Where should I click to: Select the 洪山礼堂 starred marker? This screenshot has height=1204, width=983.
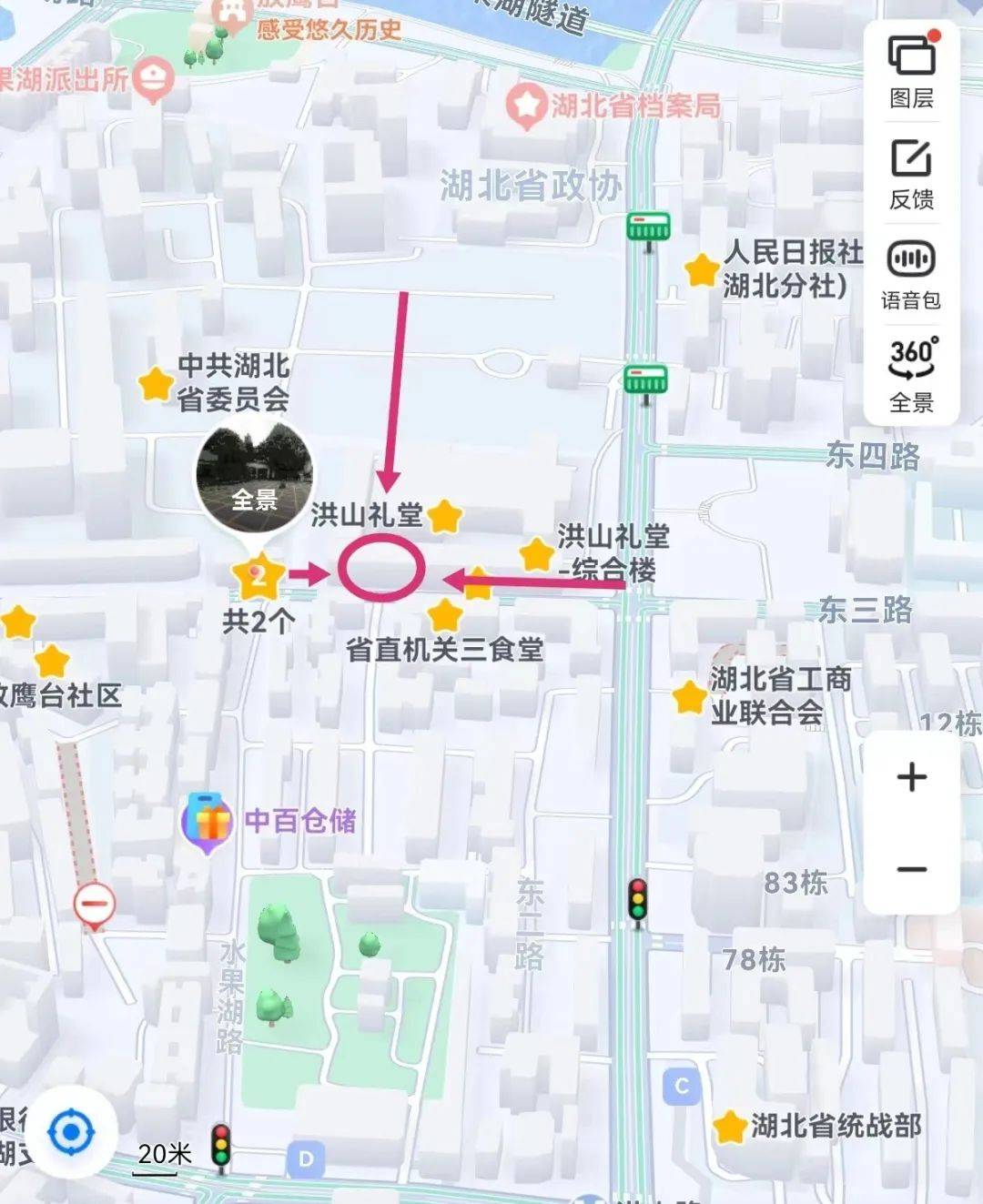[444, 517]
